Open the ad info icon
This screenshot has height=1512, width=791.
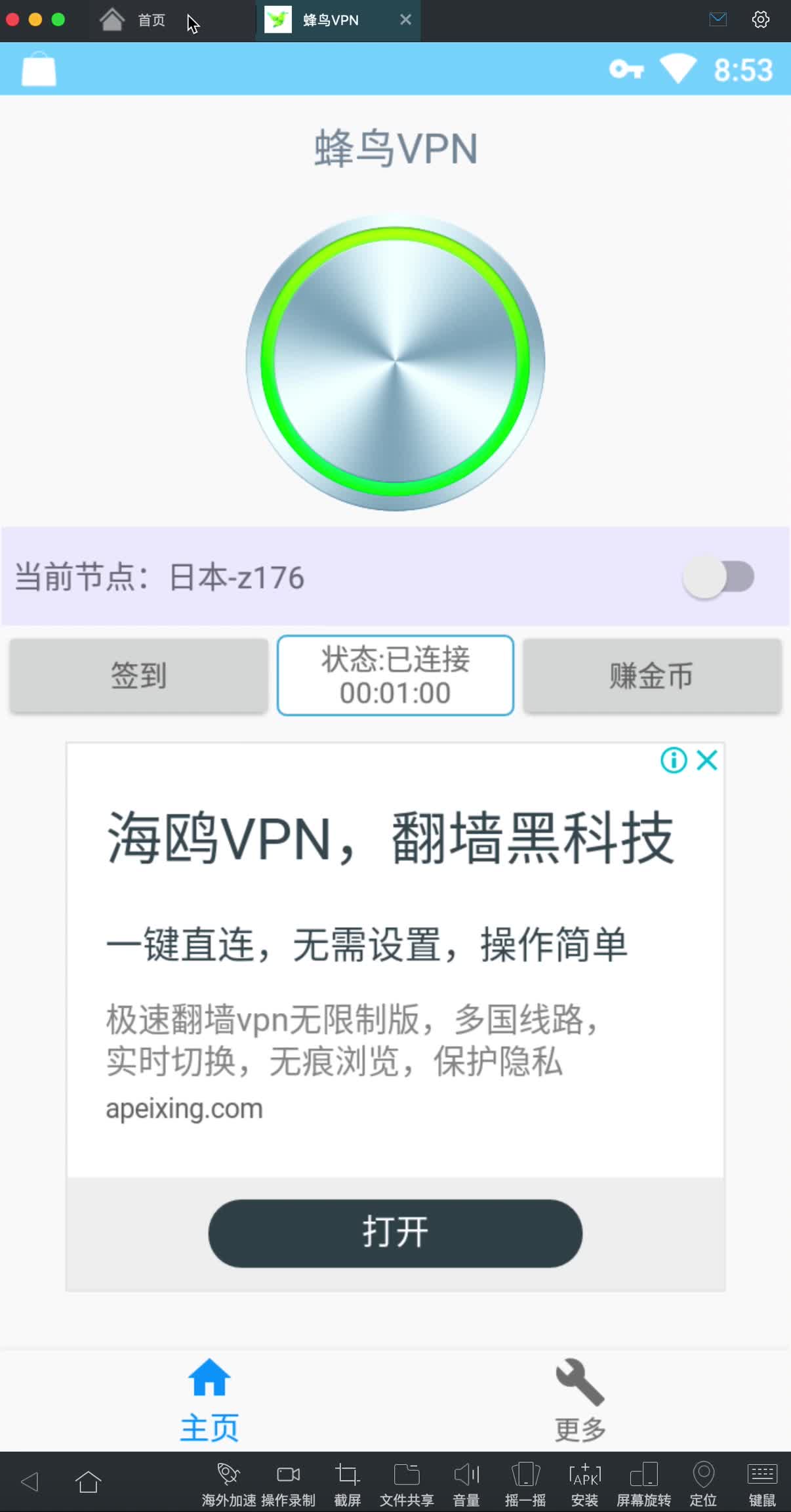[674, 760]
